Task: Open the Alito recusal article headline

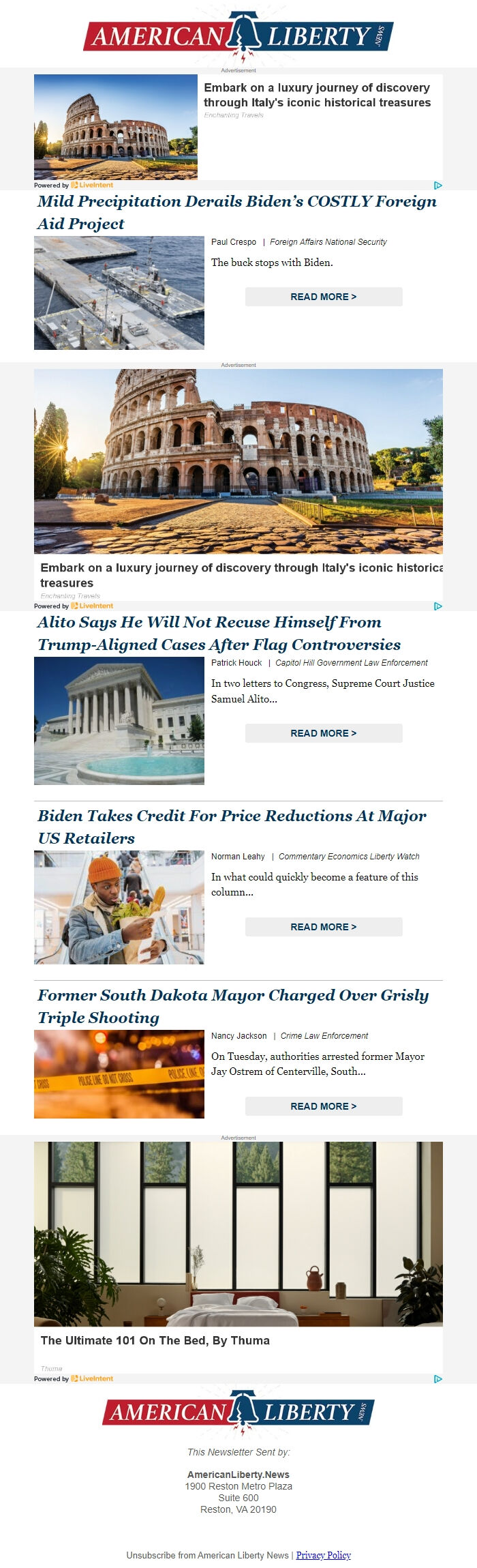Action: (219, 633)
